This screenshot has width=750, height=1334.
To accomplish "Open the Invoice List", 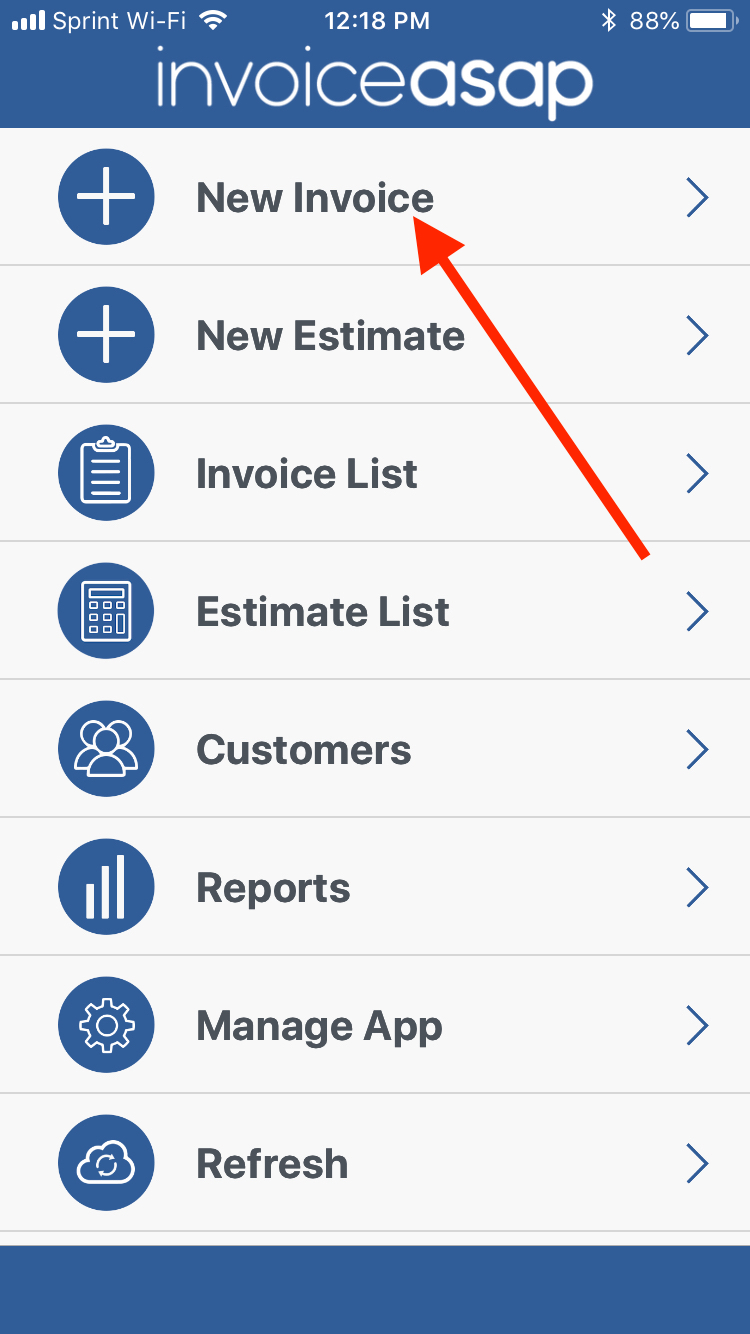I will (307, 473).
